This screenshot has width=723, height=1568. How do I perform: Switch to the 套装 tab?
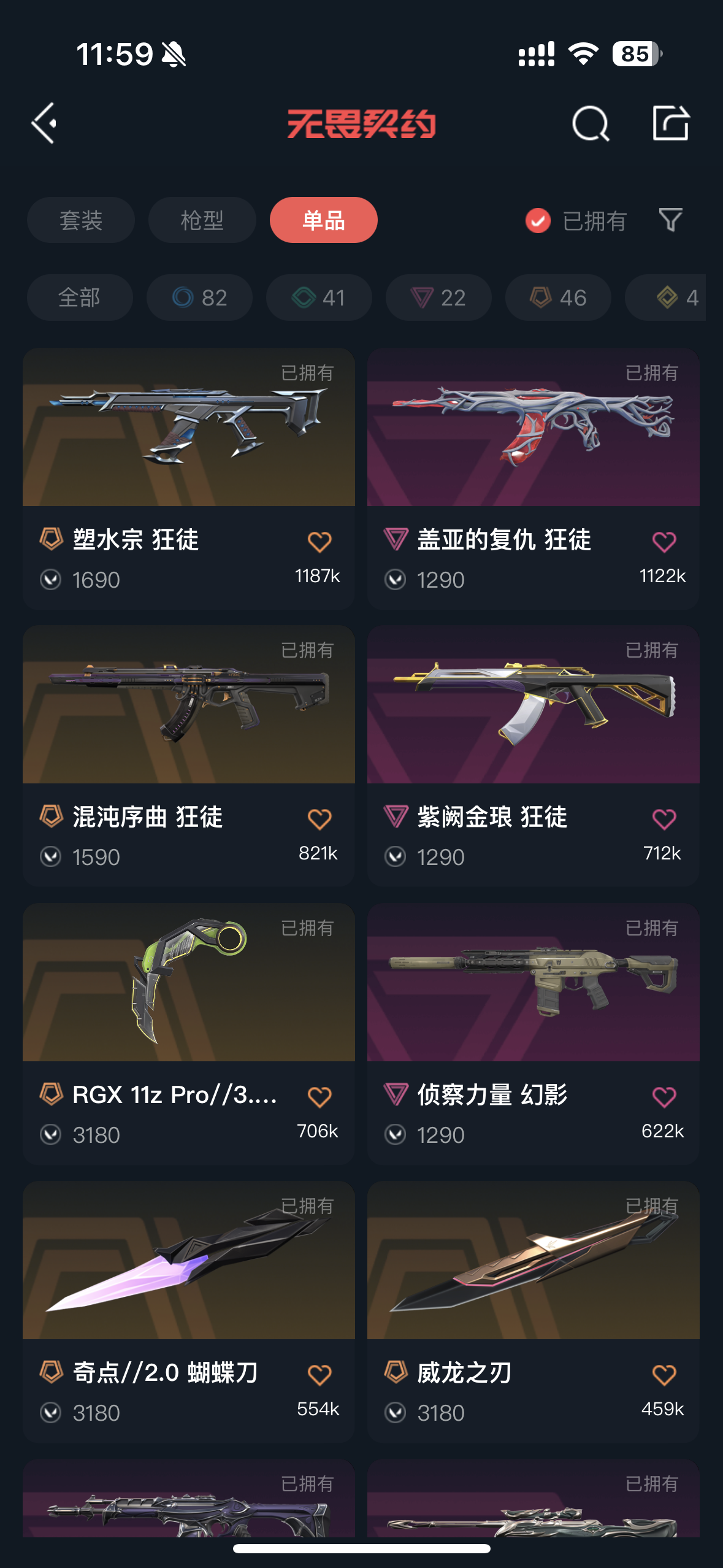click(x=81, y=220)
